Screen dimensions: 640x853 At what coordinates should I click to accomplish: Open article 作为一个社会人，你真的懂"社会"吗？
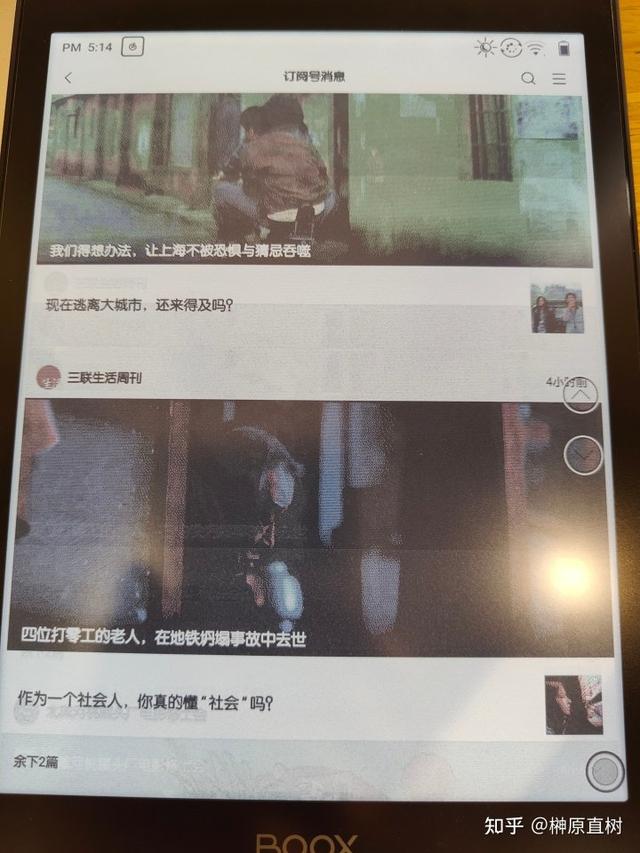[146, 703]
